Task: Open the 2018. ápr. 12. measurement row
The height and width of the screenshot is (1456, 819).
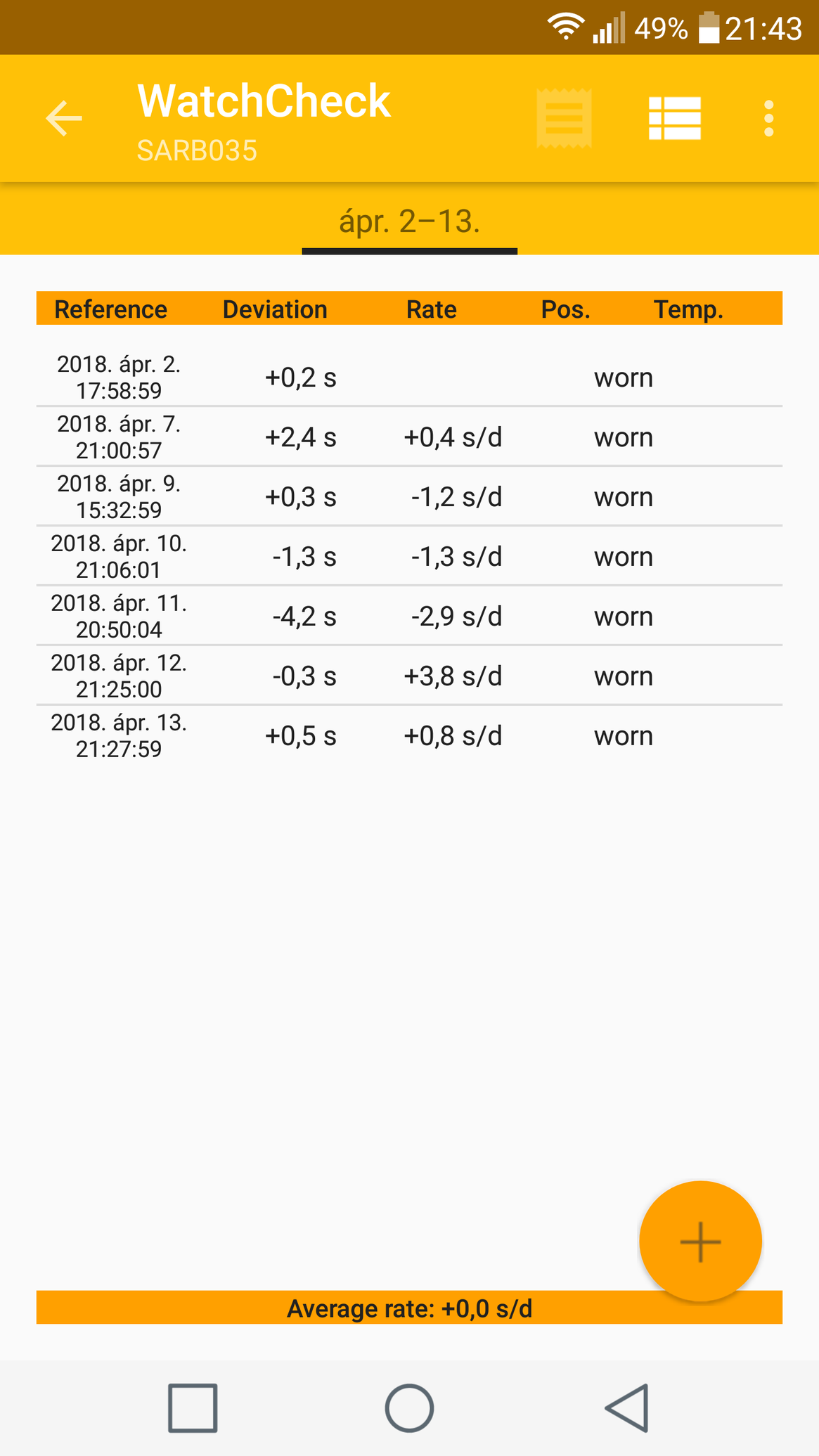Action: 409,676
